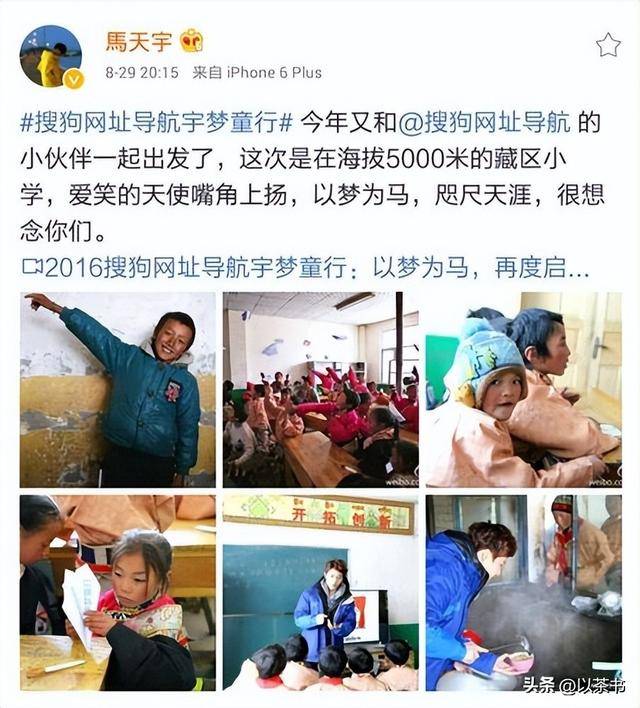Open the mentioned account @搜狗网址导航

484,125
